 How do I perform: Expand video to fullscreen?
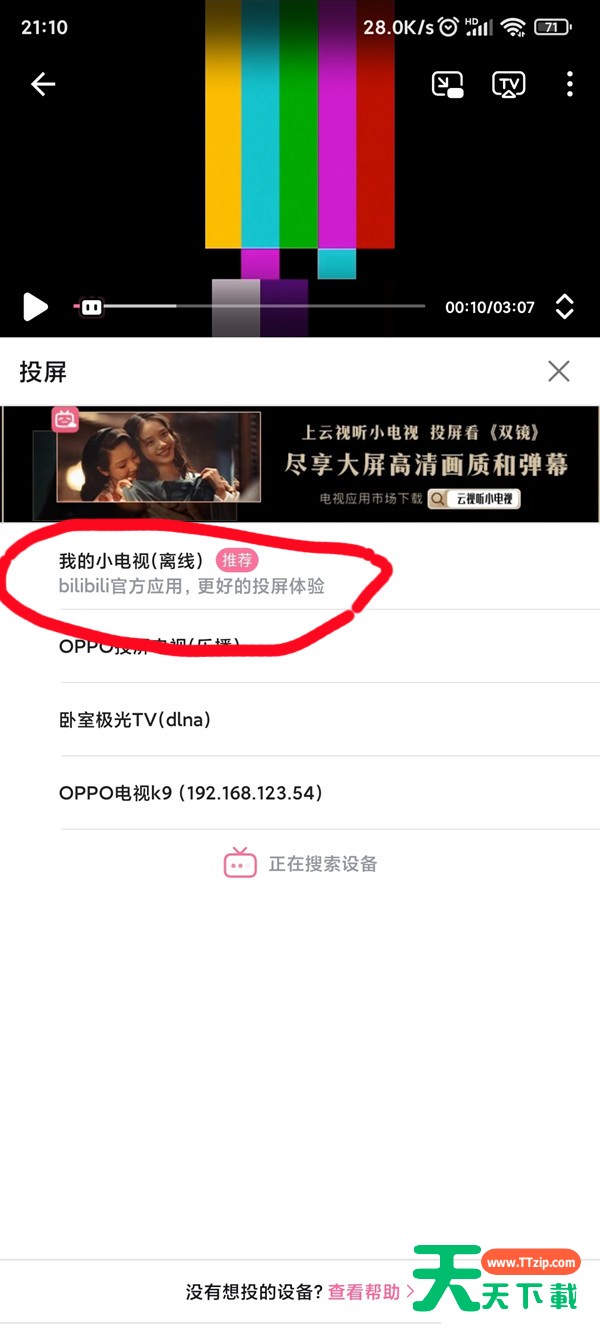[564, 307]
